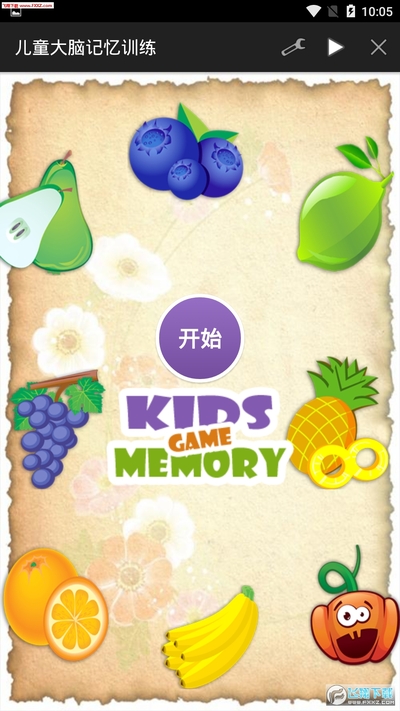Close the app with the X icon

coord(378,47)
